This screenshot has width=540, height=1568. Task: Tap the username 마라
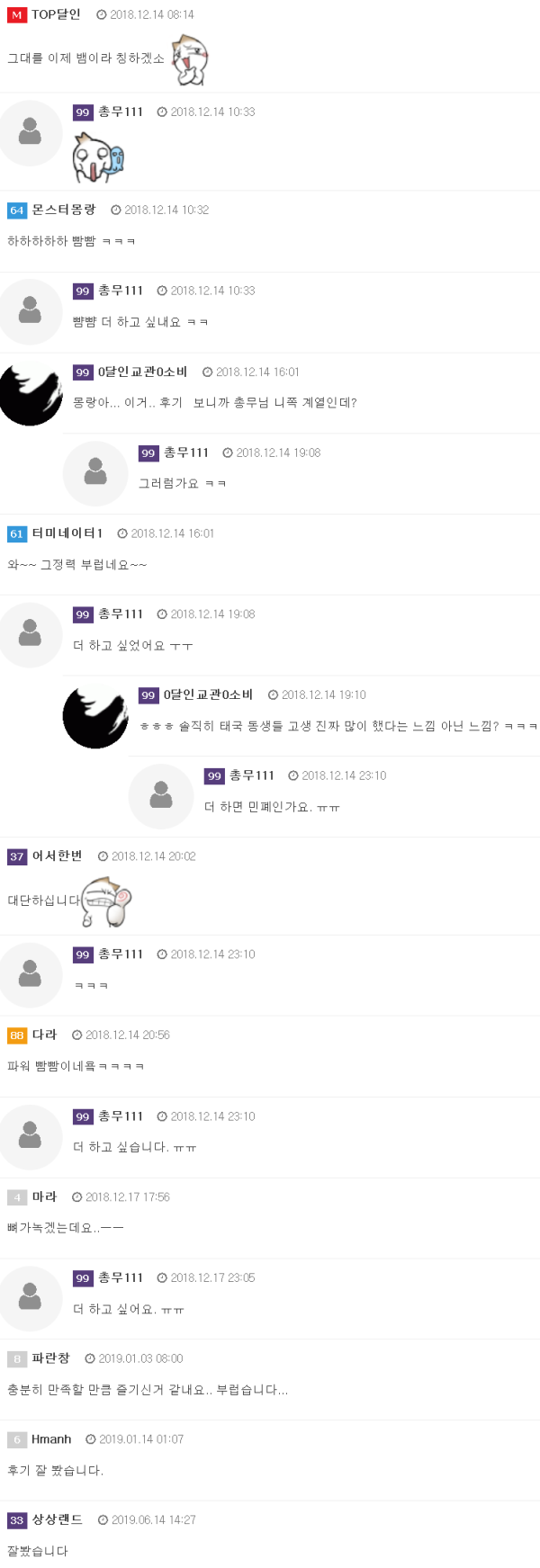pyautogui.click(x=44, y=1197)
